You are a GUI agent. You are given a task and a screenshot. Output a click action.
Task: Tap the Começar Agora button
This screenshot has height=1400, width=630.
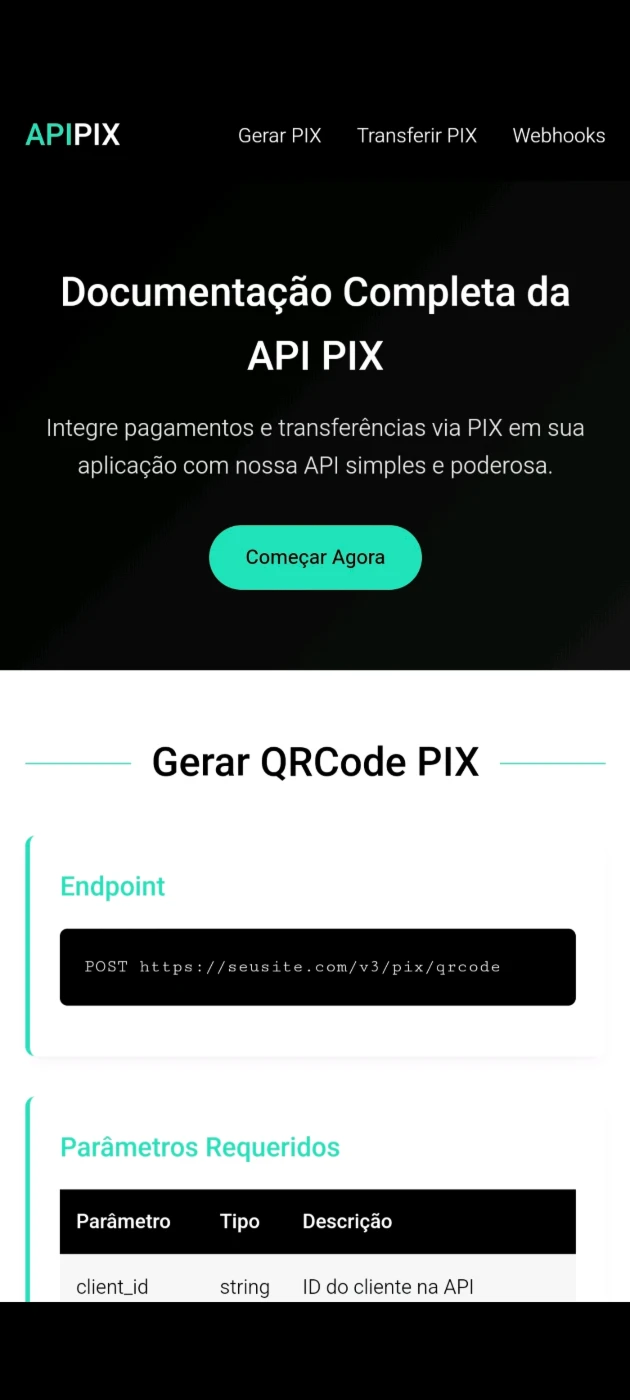point(315,557)
